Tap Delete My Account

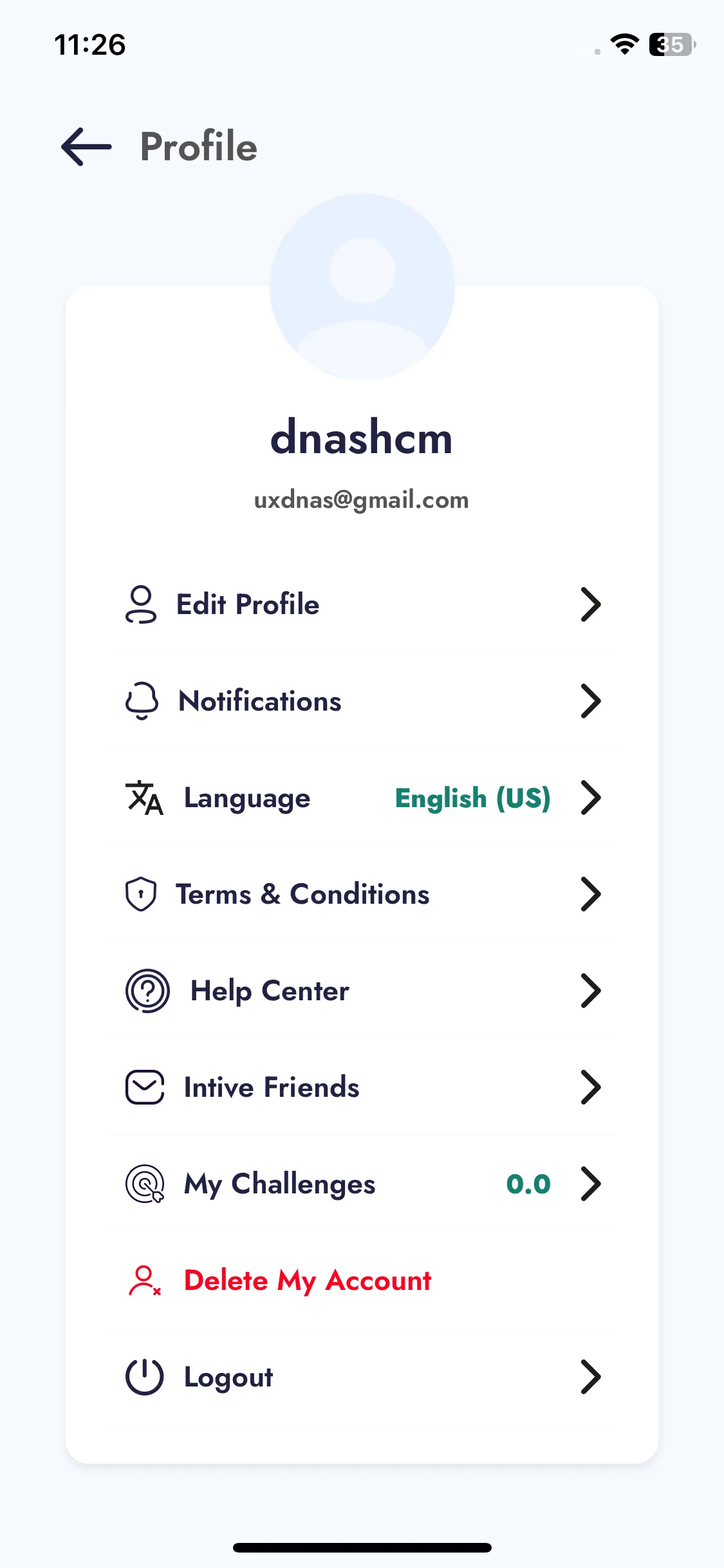click(308, 1281)
